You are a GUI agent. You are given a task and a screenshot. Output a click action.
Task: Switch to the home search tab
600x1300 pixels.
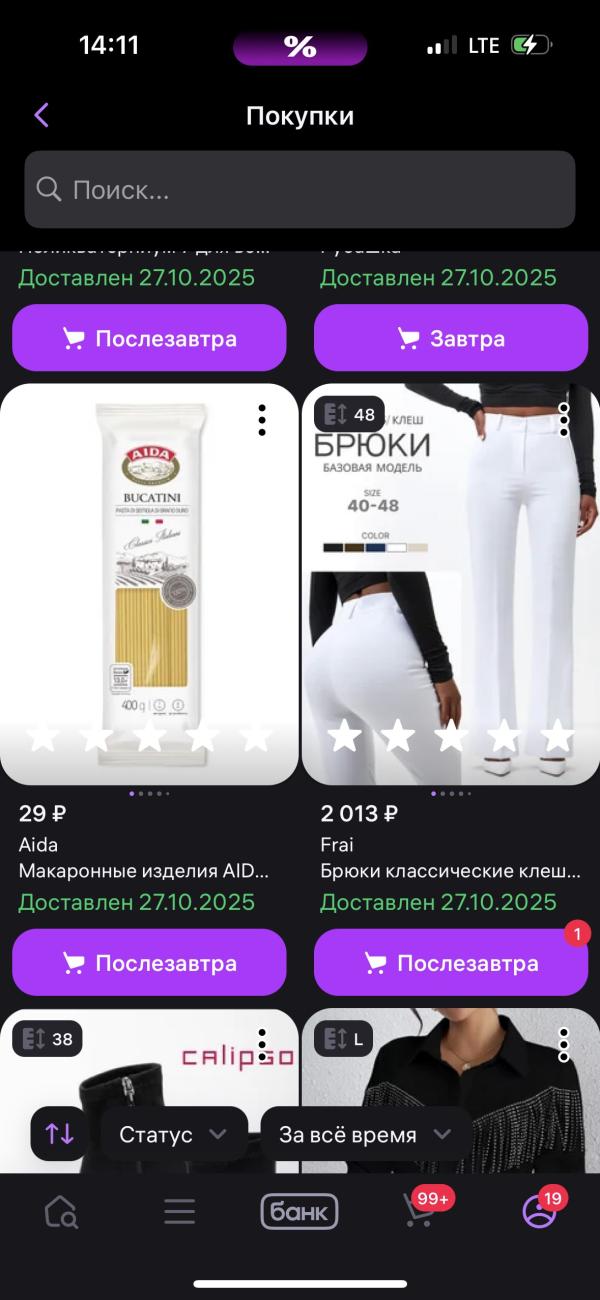[60, 1213]
